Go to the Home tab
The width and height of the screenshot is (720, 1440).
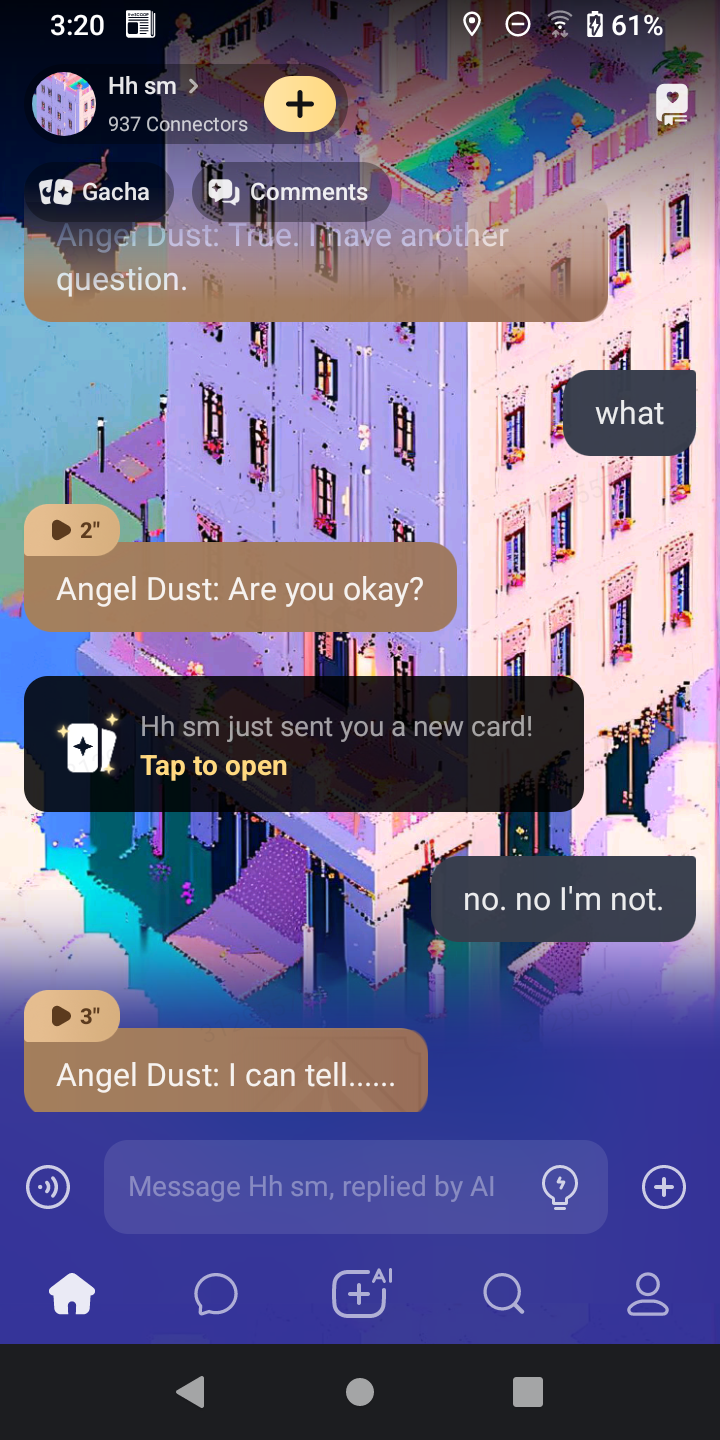pyautogui.click(x=72, y=1295)
